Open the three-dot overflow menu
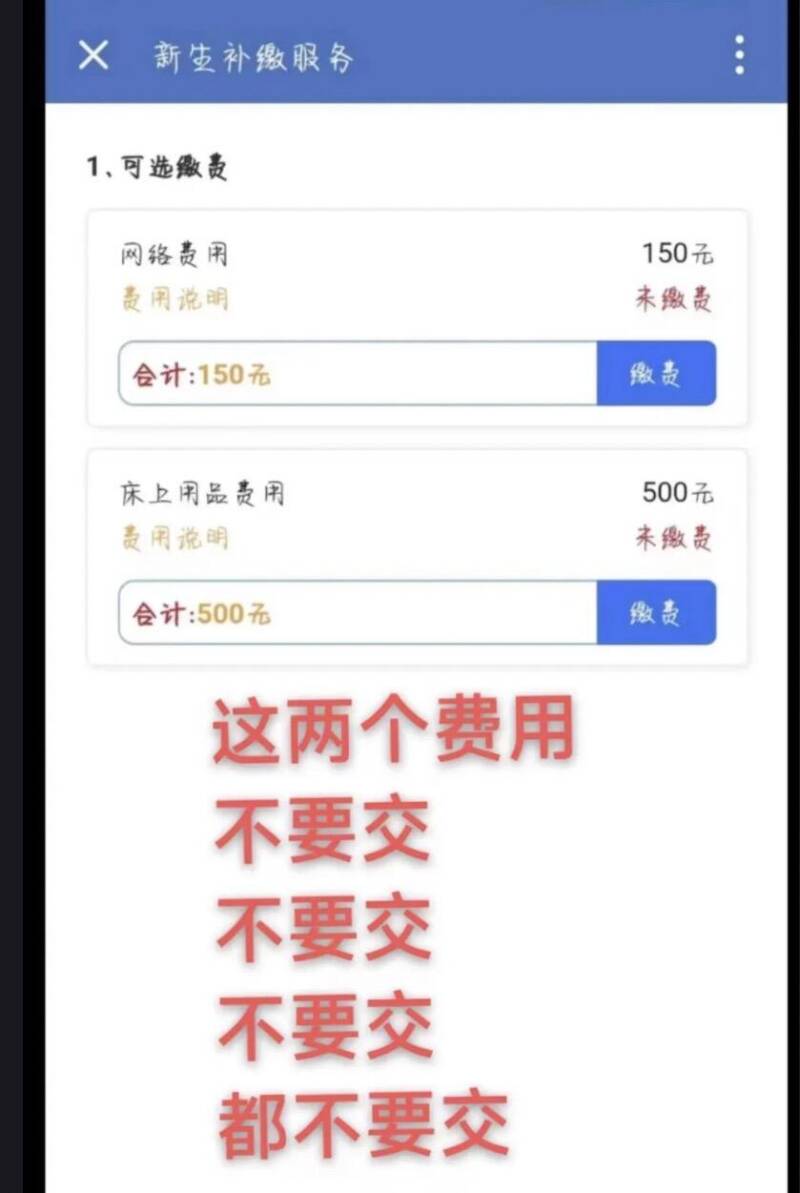 pos(739,55)
